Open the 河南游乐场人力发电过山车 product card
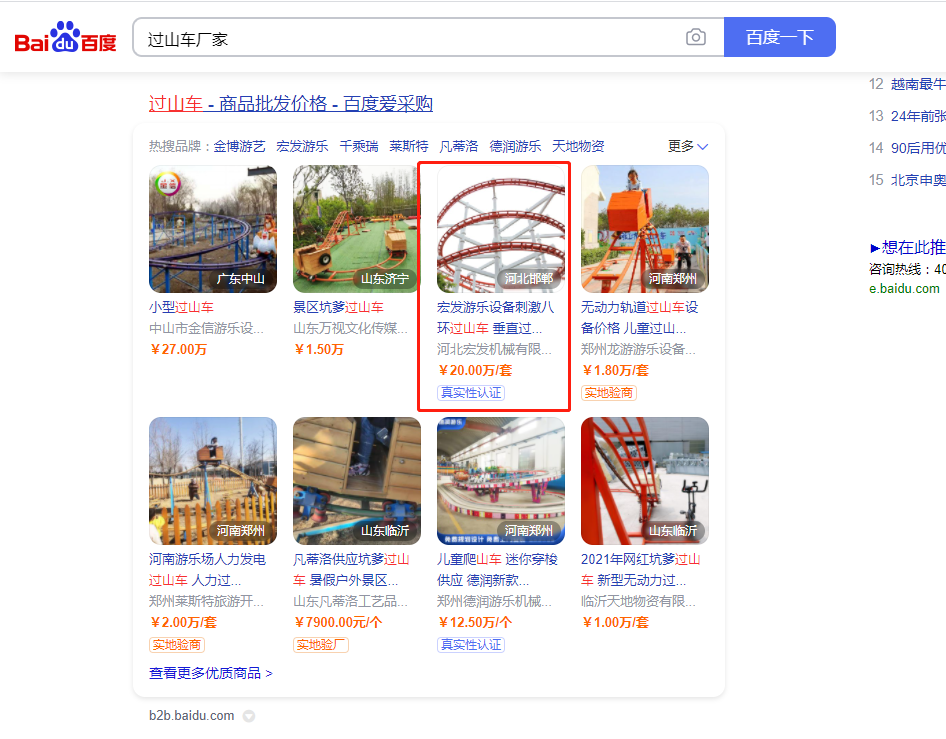 (213, 481)
